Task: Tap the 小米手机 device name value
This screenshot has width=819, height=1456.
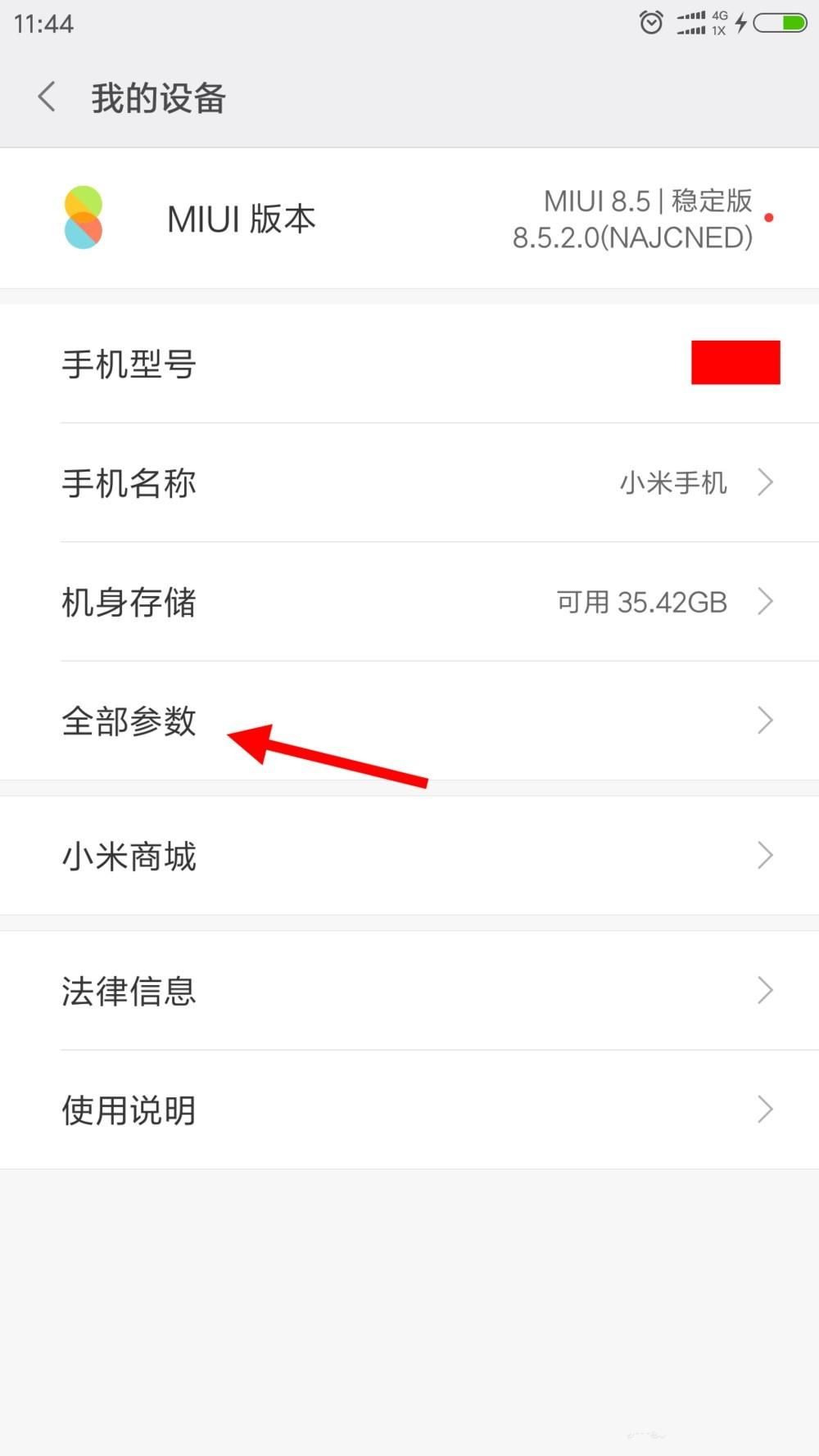Action: [x=673, y=483]
